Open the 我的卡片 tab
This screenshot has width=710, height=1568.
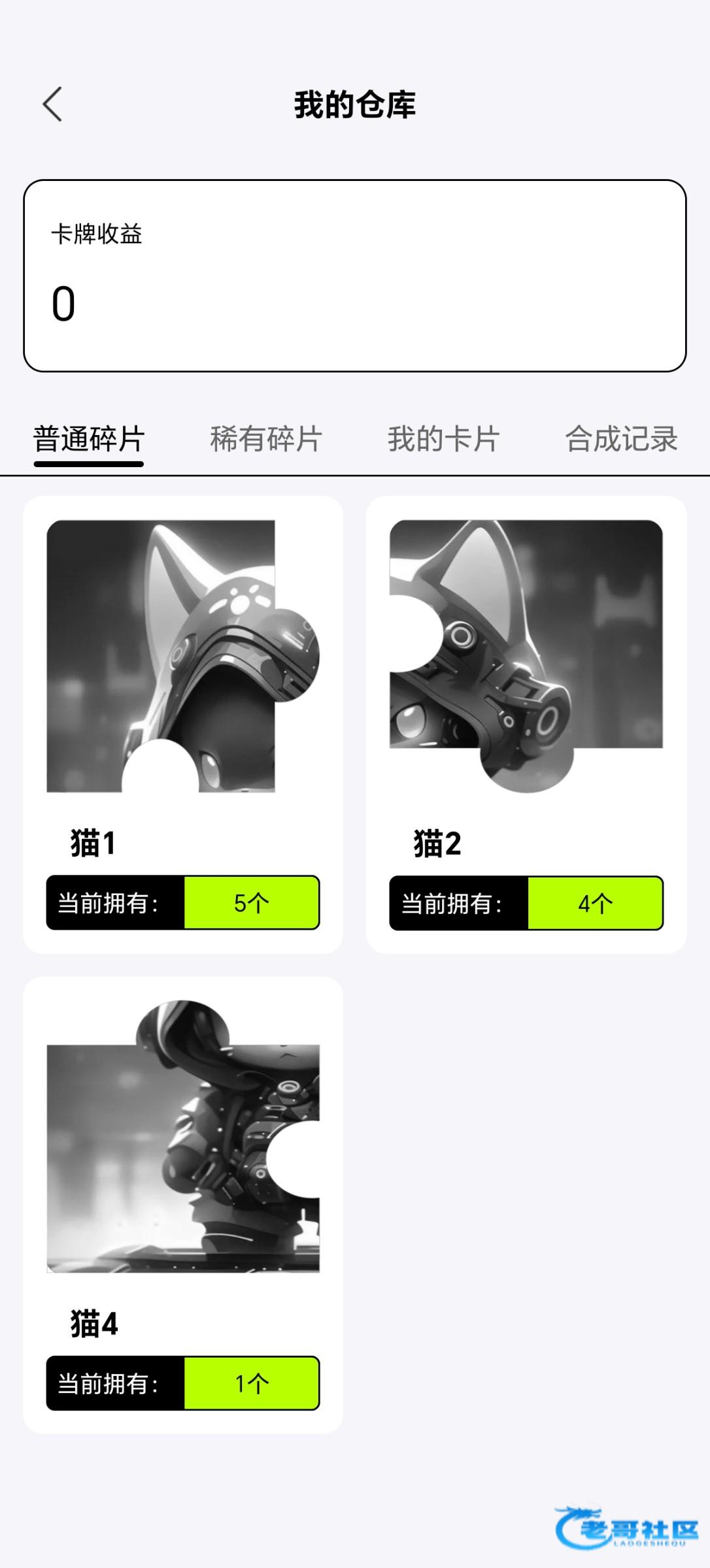443,439
